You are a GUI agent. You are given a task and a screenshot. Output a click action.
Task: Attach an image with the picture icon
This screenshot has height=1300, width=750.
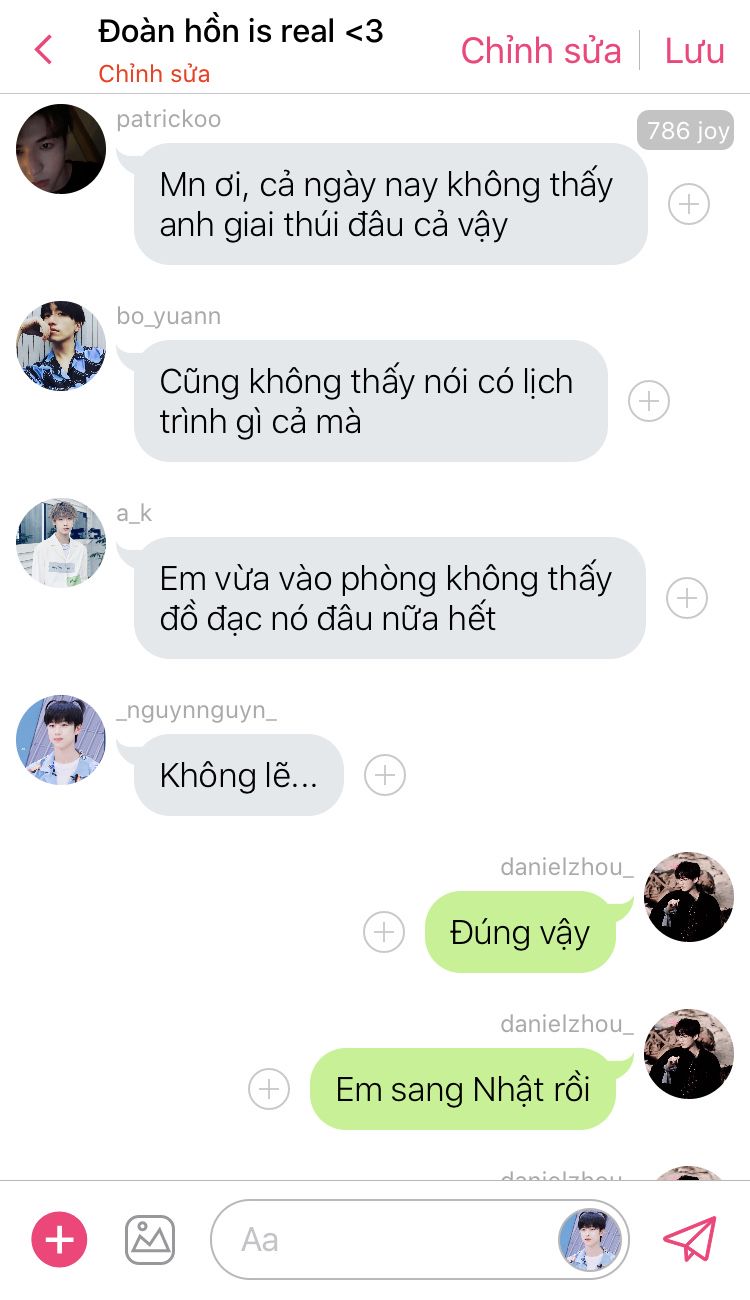[150, 1240]
